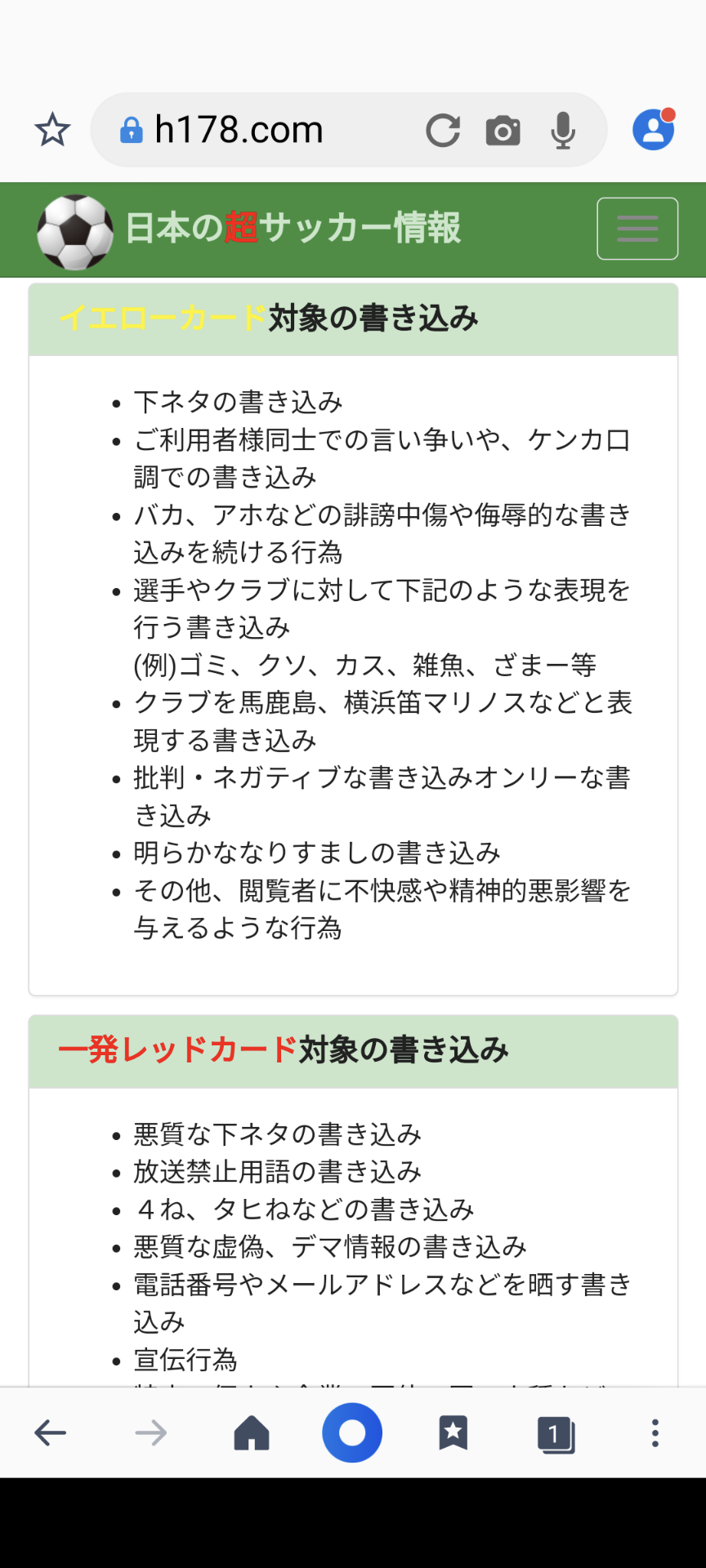Open the 日本の超サッカー情報 site home link
This screenshot has height=1568, width=706.
(x=249, y=229)
